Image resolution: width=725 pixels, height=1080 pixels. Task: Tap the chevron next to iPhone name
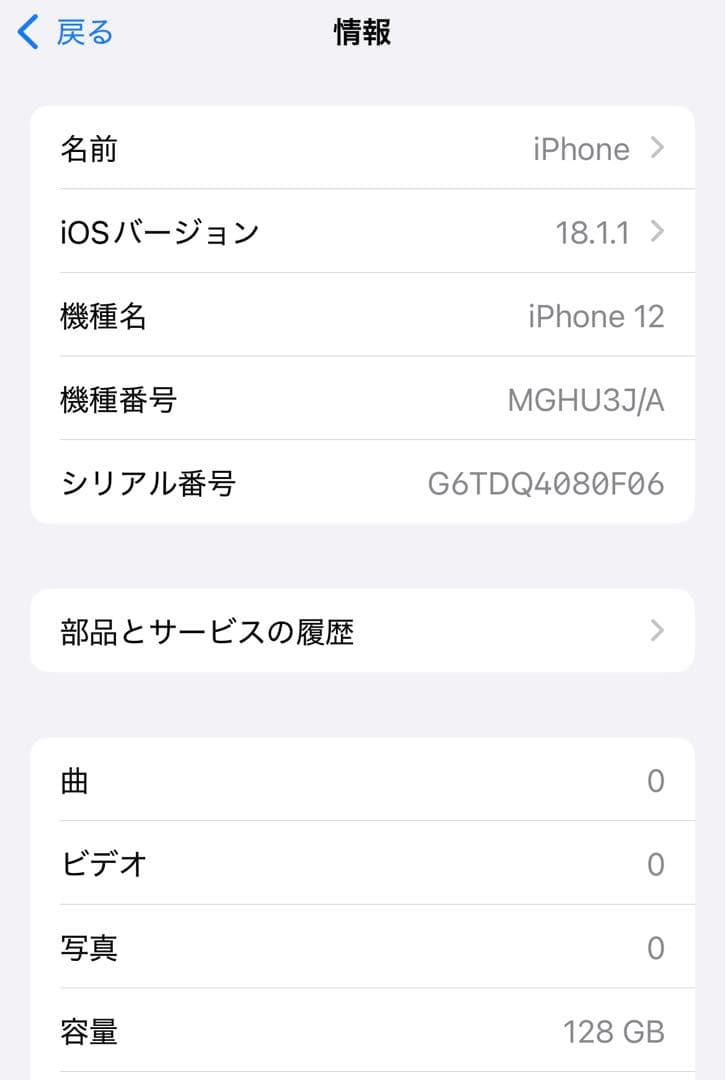[657, 148]
